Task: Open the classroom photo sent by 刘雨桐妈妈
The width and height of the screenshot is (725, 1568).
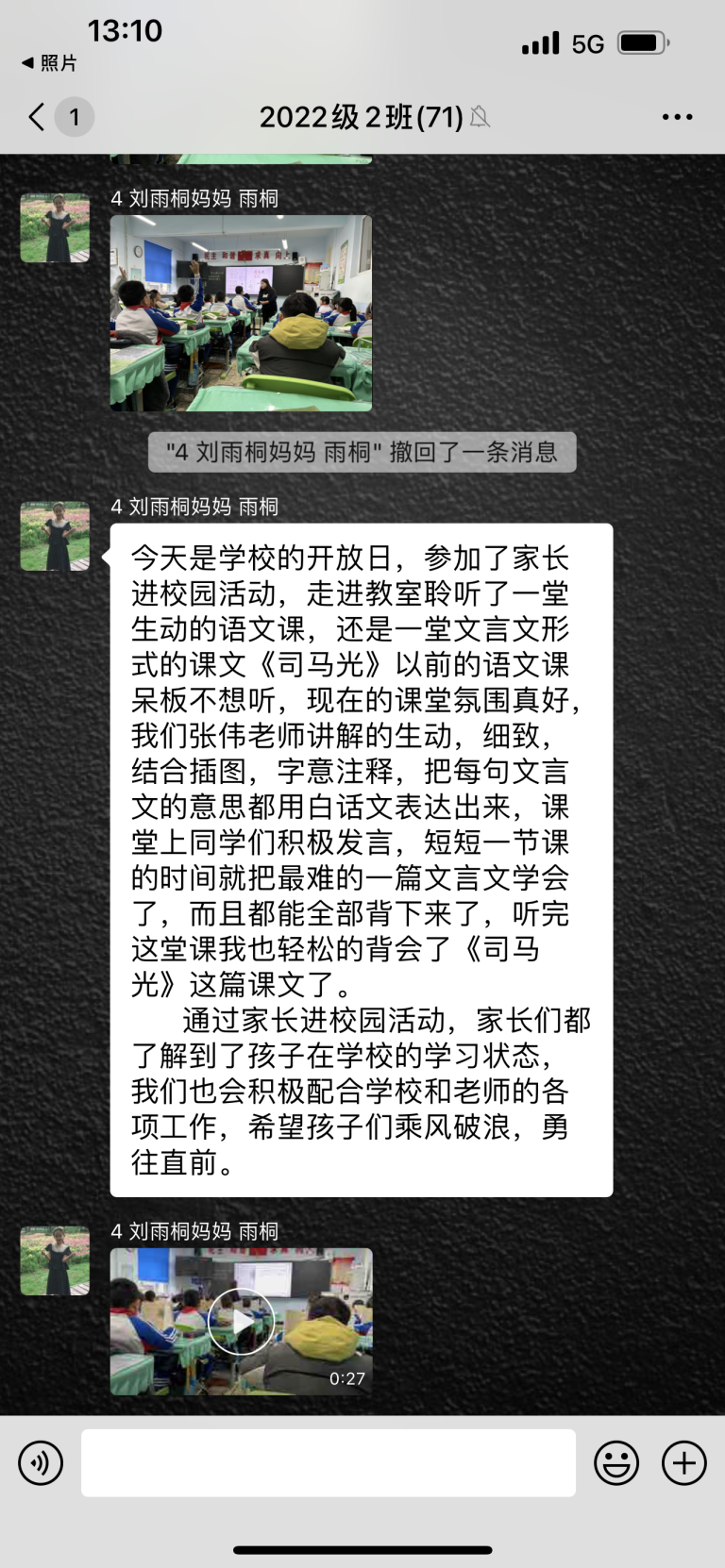Action: [241, 313]
